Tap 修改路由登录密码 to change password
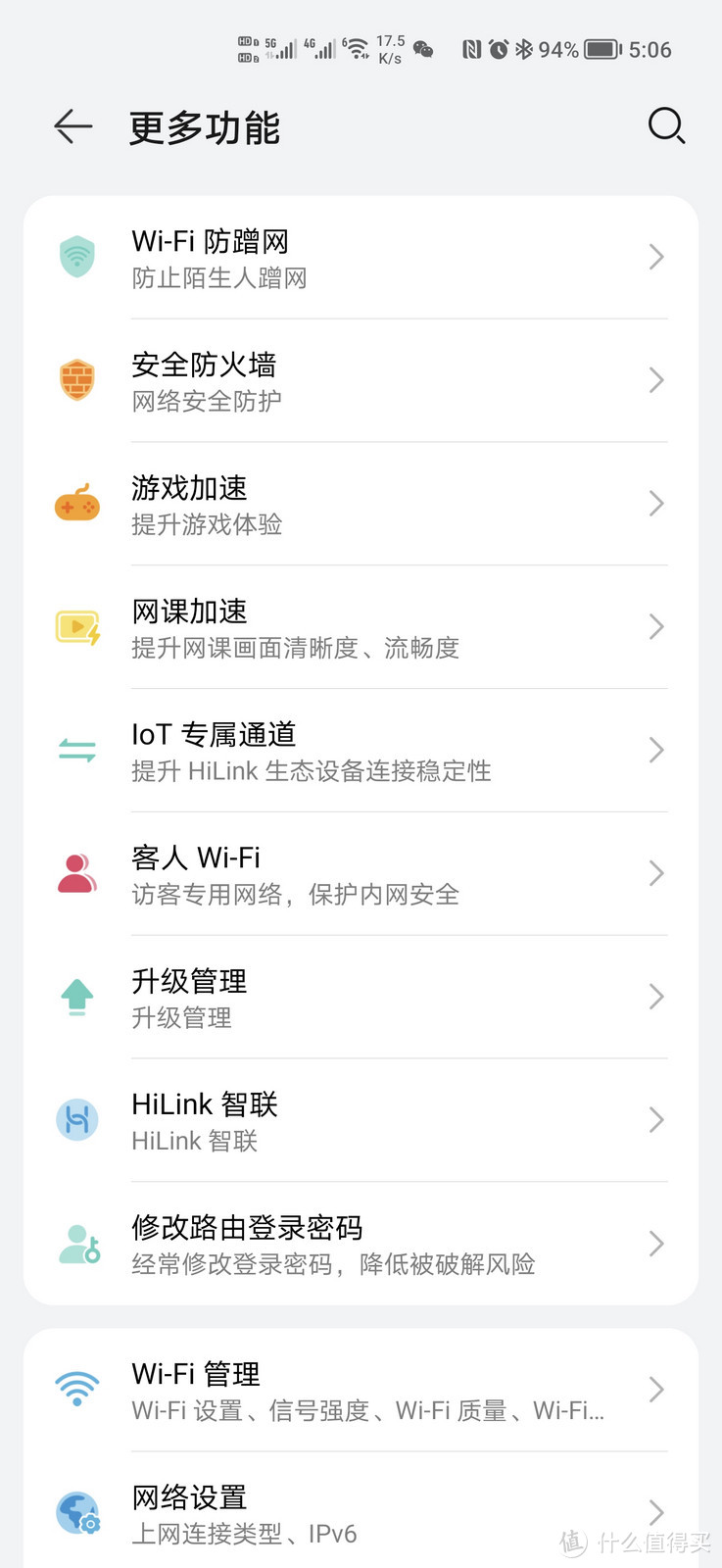This screenshot has height=1568, width=722. 361,1245
